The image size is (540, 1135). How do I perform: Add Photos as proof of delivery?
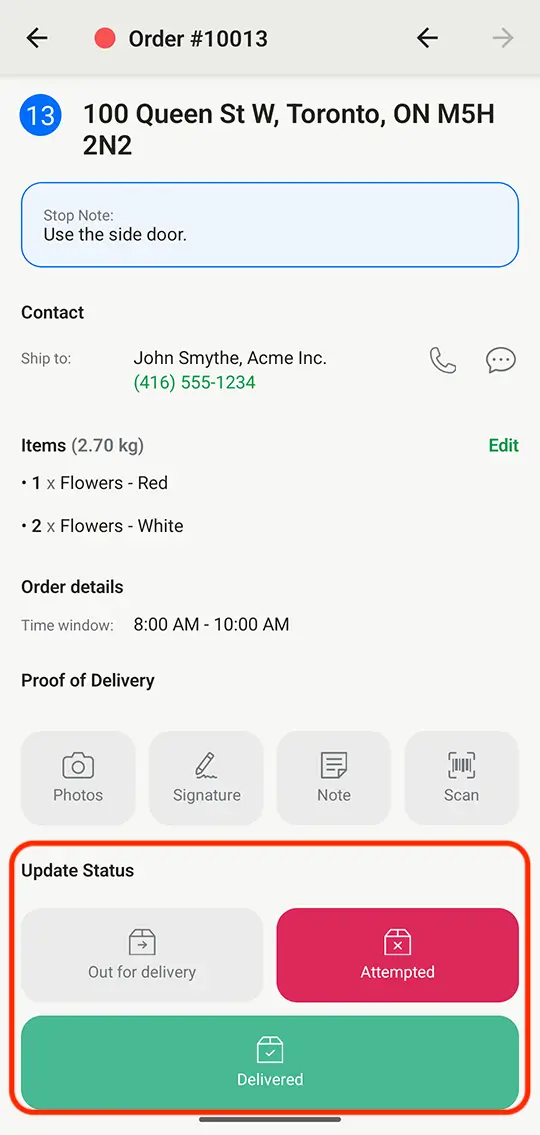[x=78, y=778]
